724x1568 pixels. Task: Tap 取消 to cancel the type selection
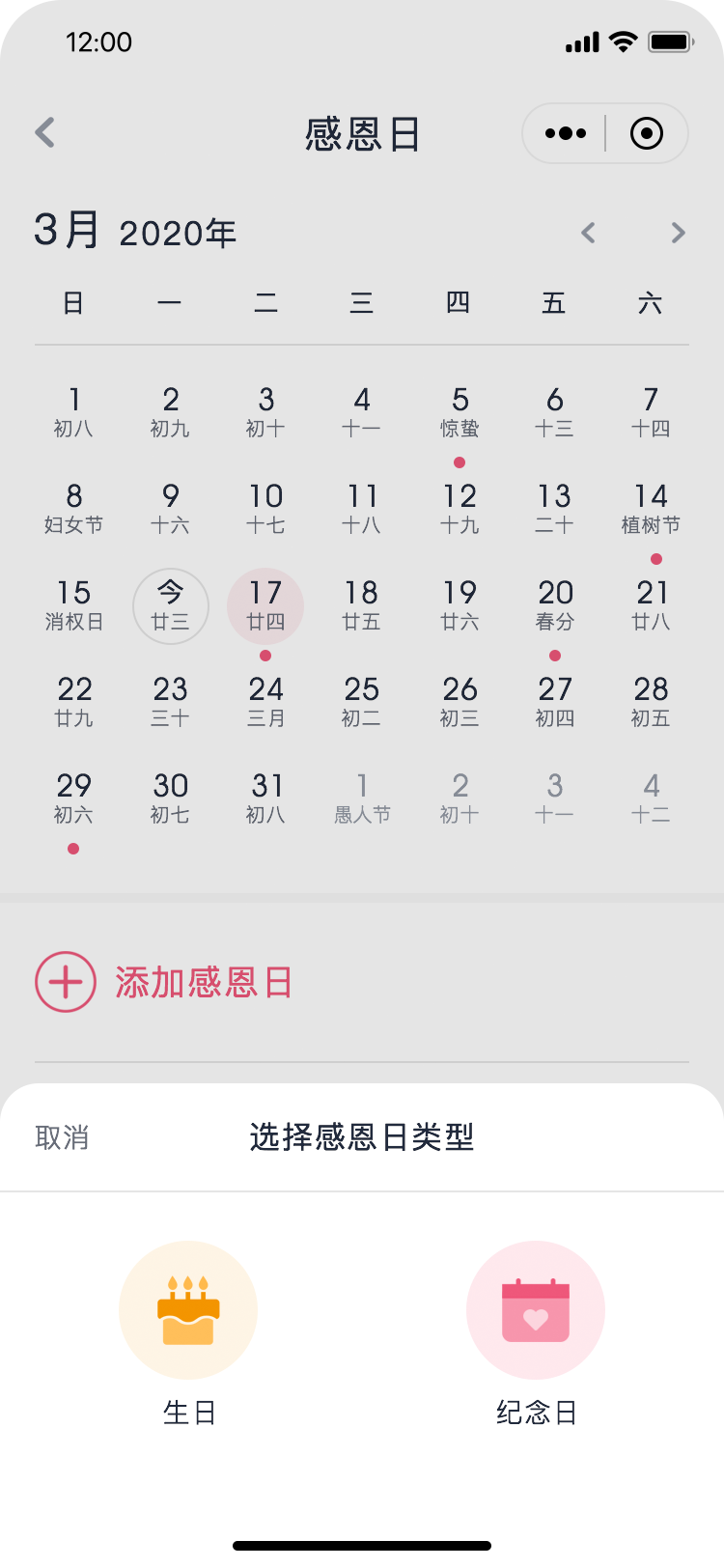coord(62,1137)
